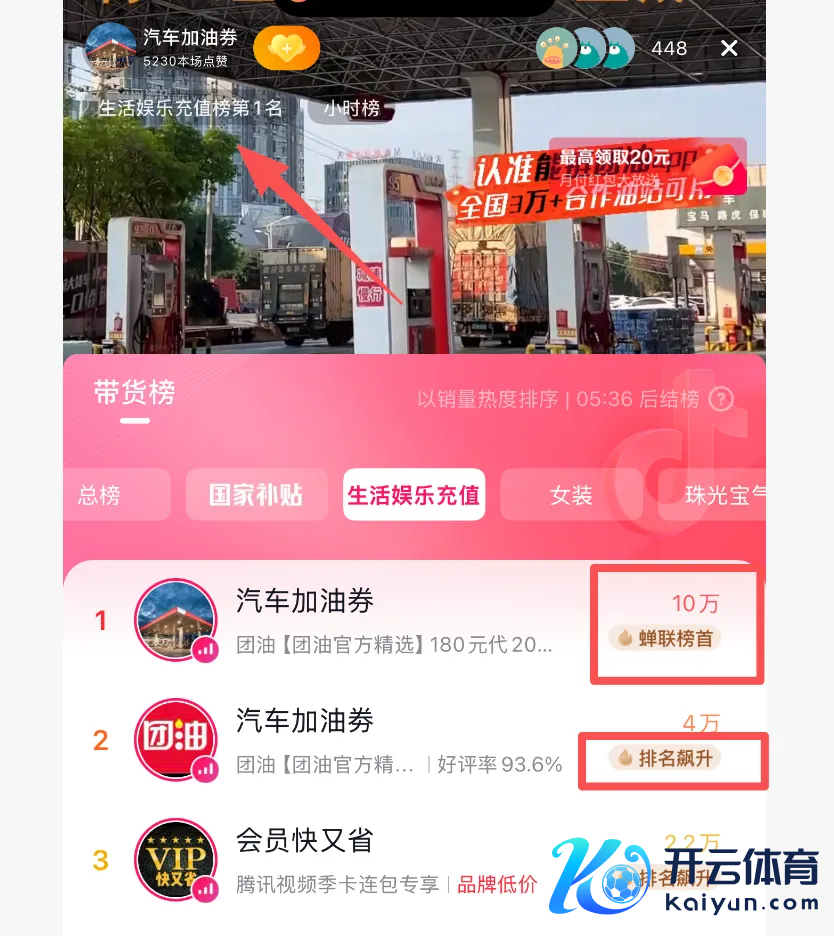
Task: Select the 生活娱乐充值 category tab
Action: pos(413,495)
